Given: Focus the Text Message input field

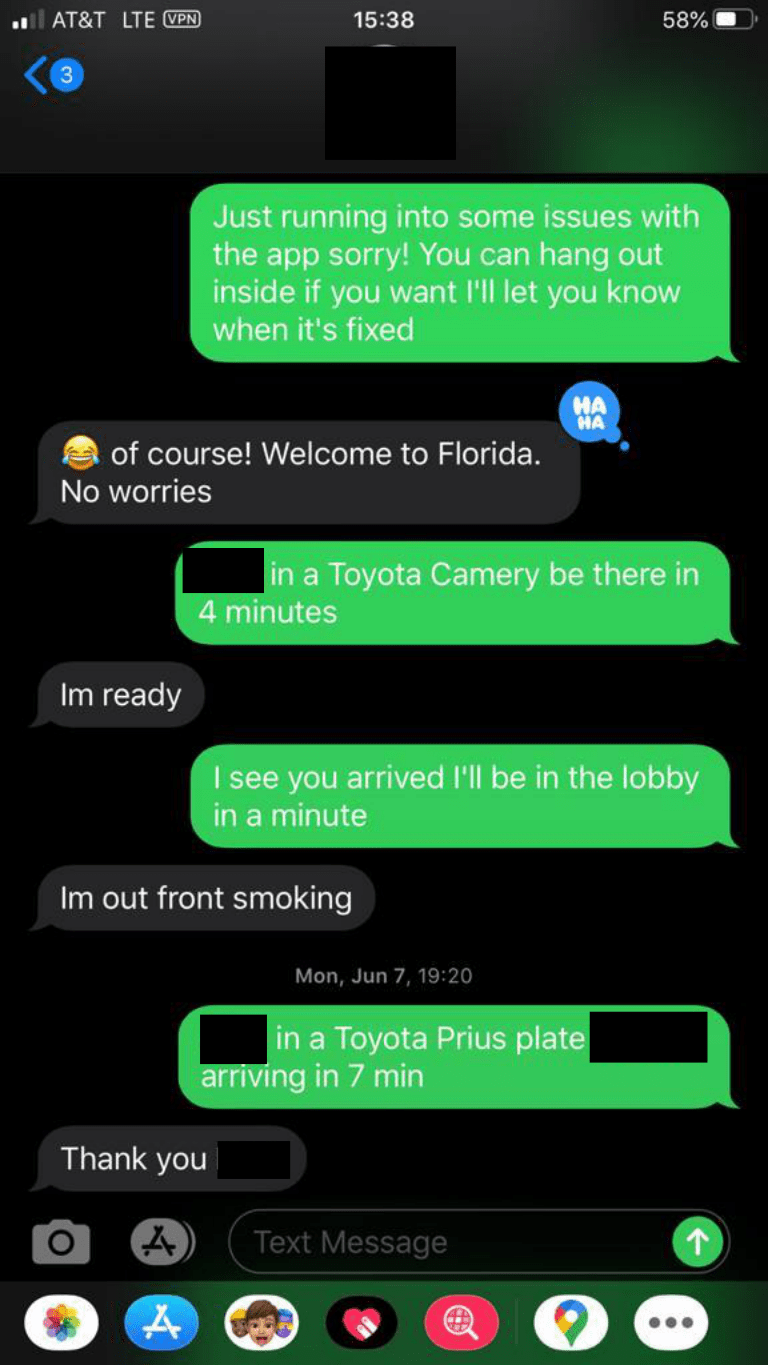Looking at the screenshot, I should click(x=450, y=1242).
